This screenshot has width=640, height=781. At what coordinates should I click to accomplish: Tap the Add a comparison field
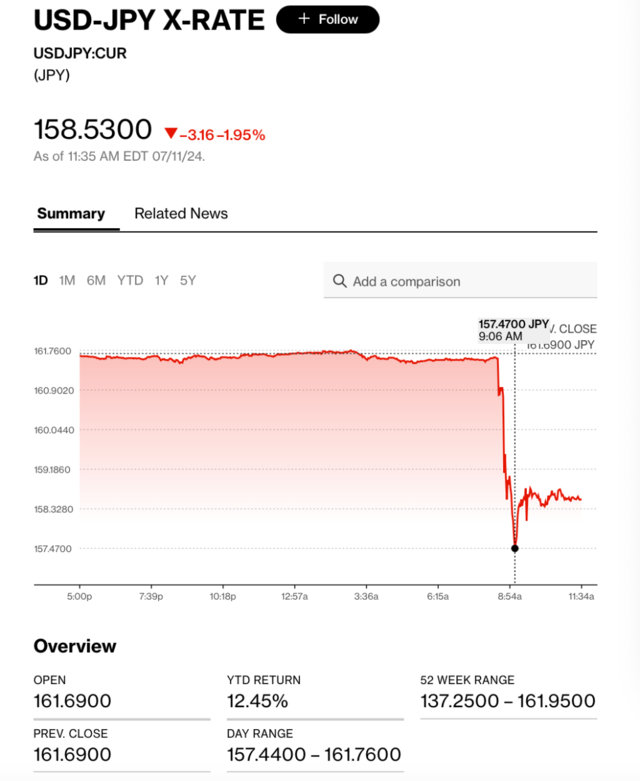[460, 281]
